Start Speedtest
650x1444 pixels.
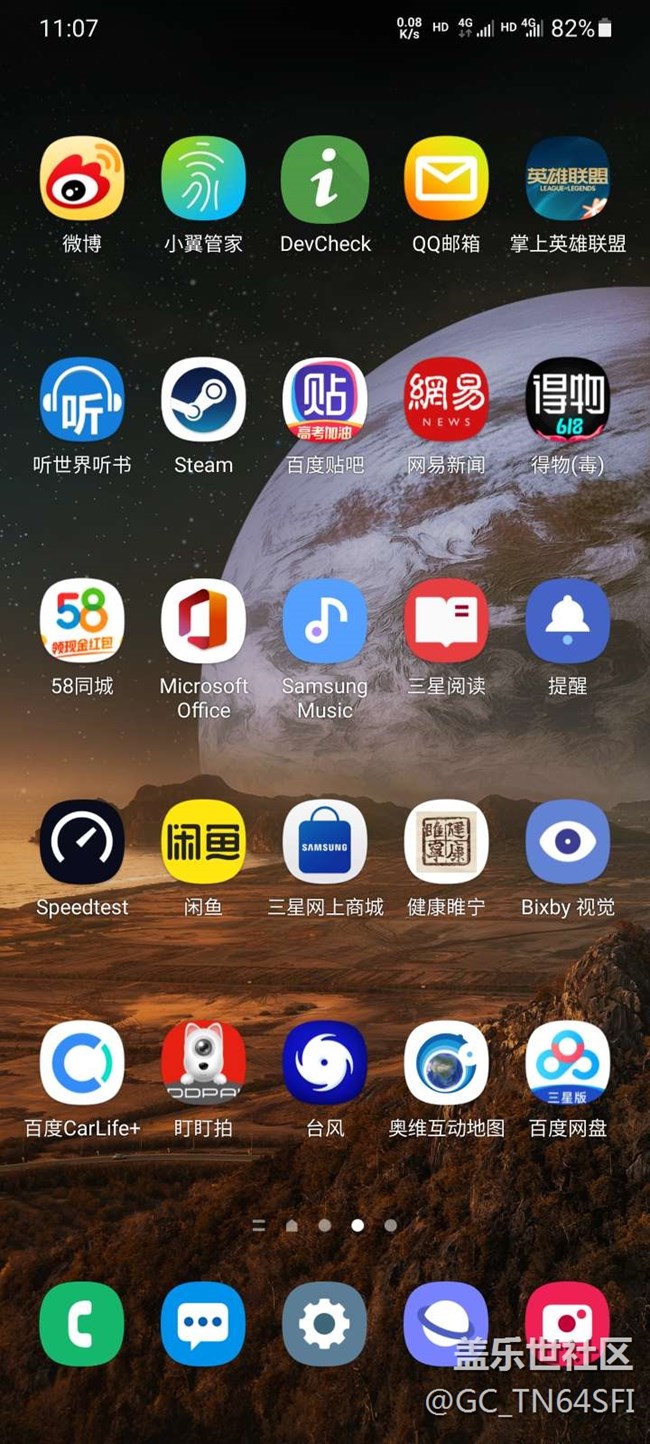click(x=82, y=842)
